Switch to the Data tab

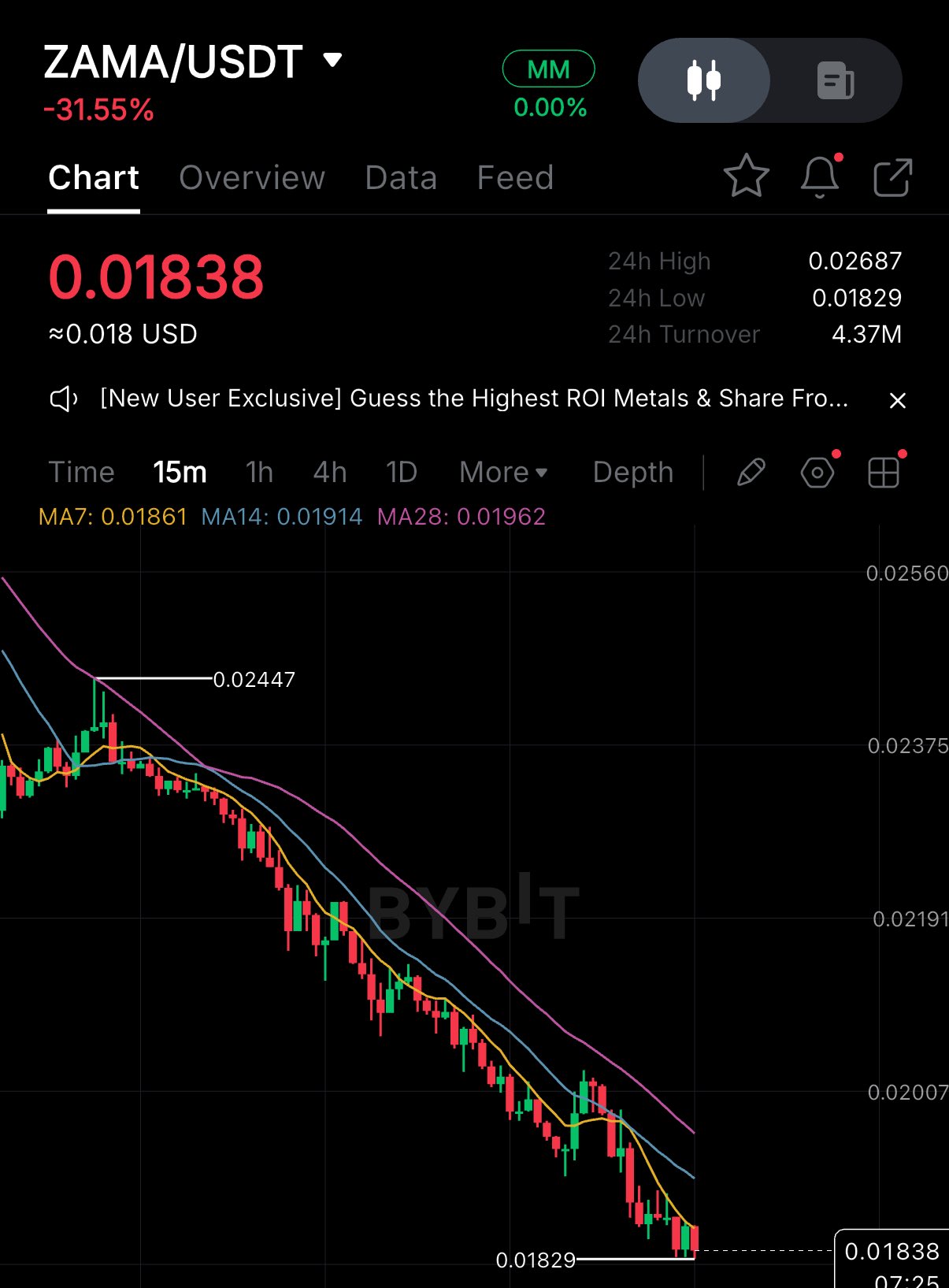pyautogui.click(x=401, y=178)
